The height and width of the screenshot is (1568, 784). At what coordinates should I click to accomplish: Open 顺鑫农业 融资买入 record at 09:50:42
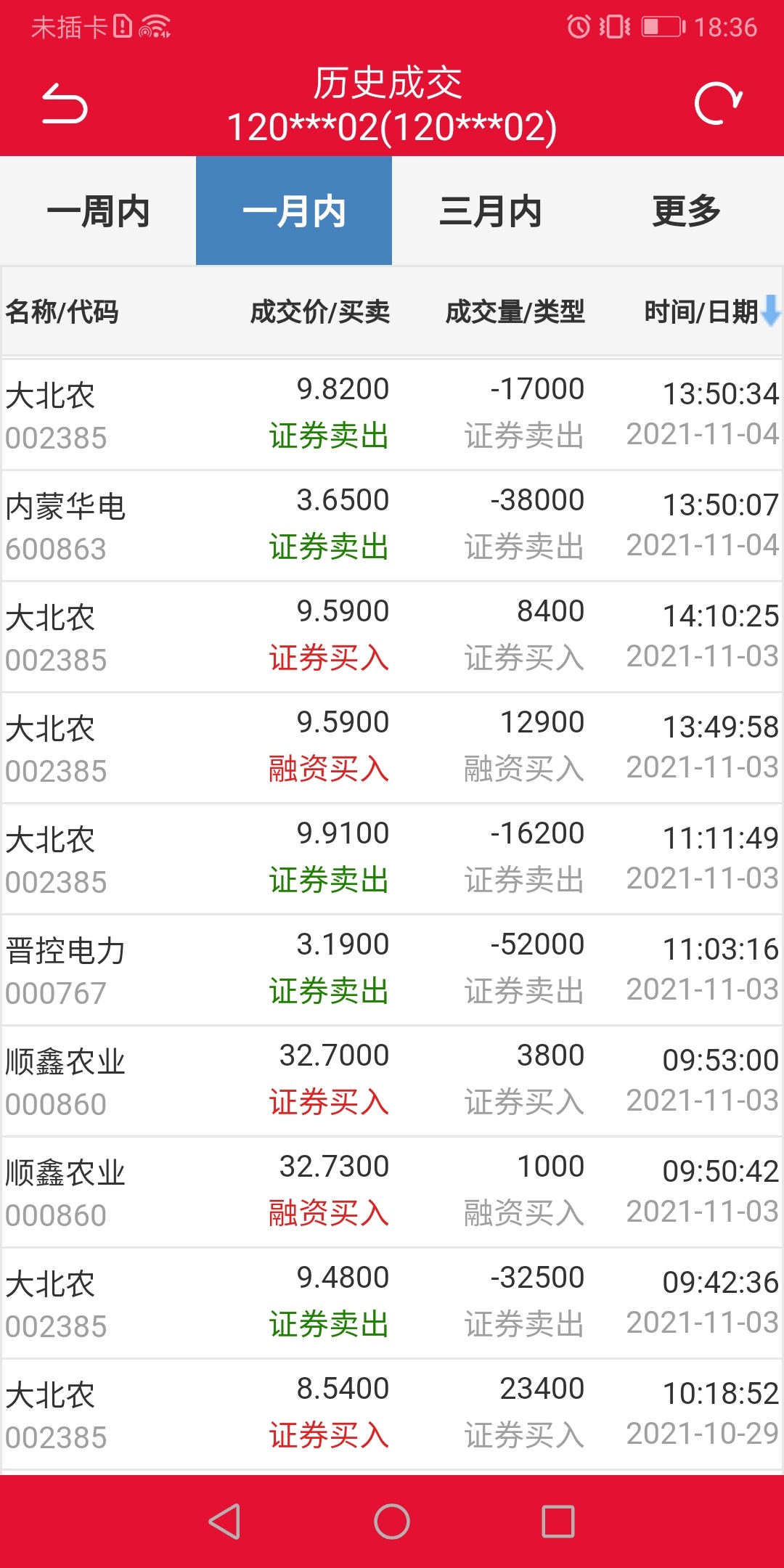(x=392, y=1192)
